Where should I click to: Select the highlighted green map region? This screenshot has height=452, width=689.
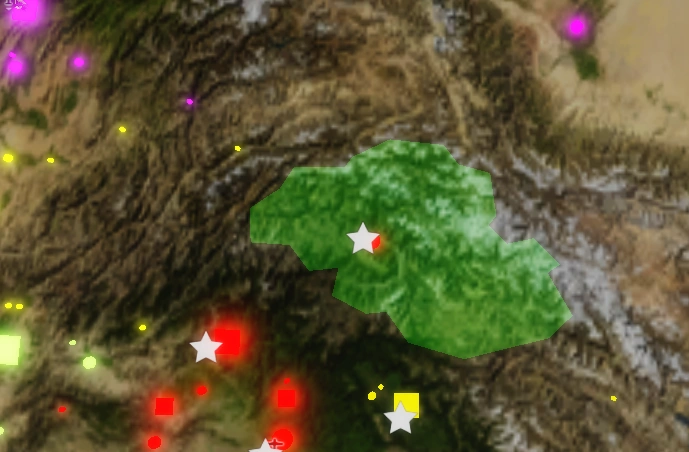[x=450, y=270]
